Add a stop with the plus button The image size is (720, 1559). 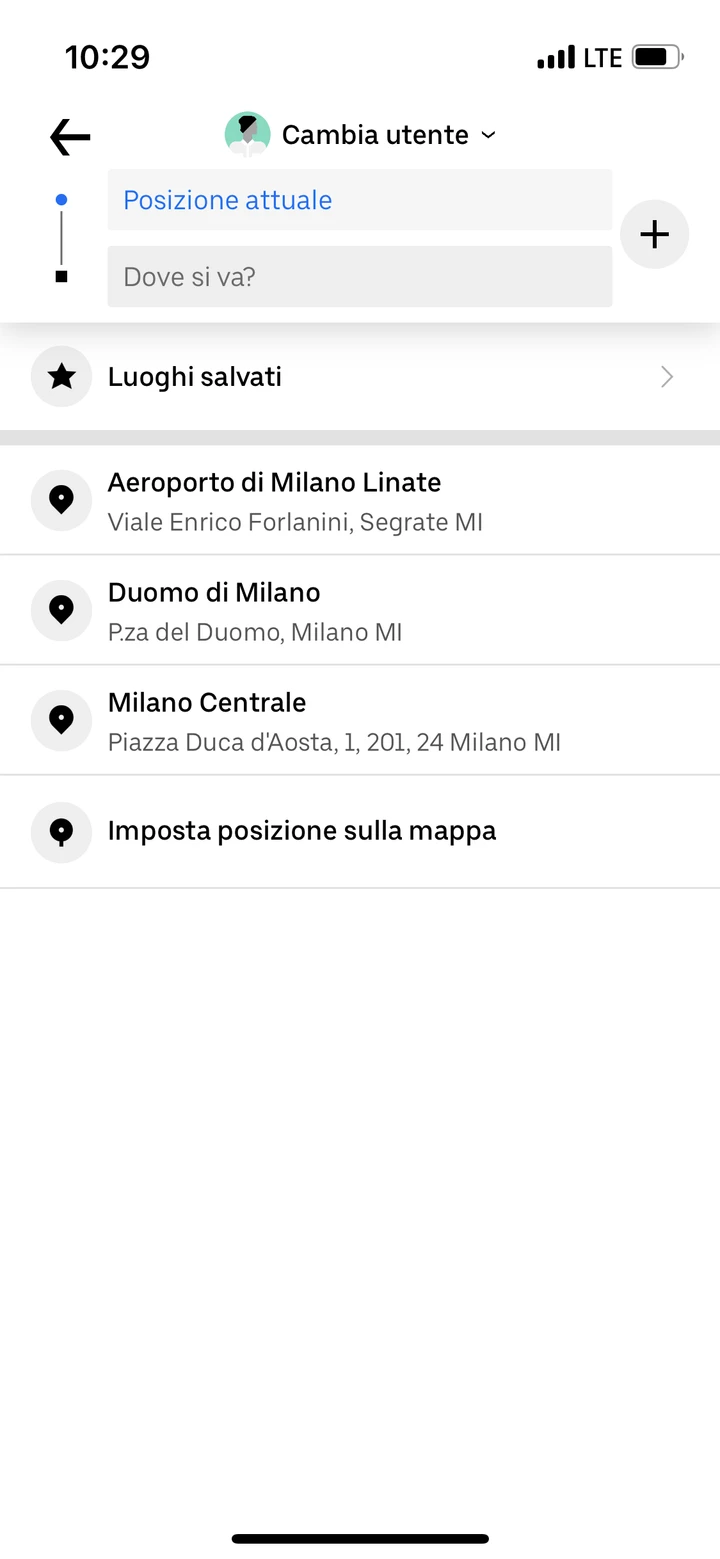(x=654, y=235)
